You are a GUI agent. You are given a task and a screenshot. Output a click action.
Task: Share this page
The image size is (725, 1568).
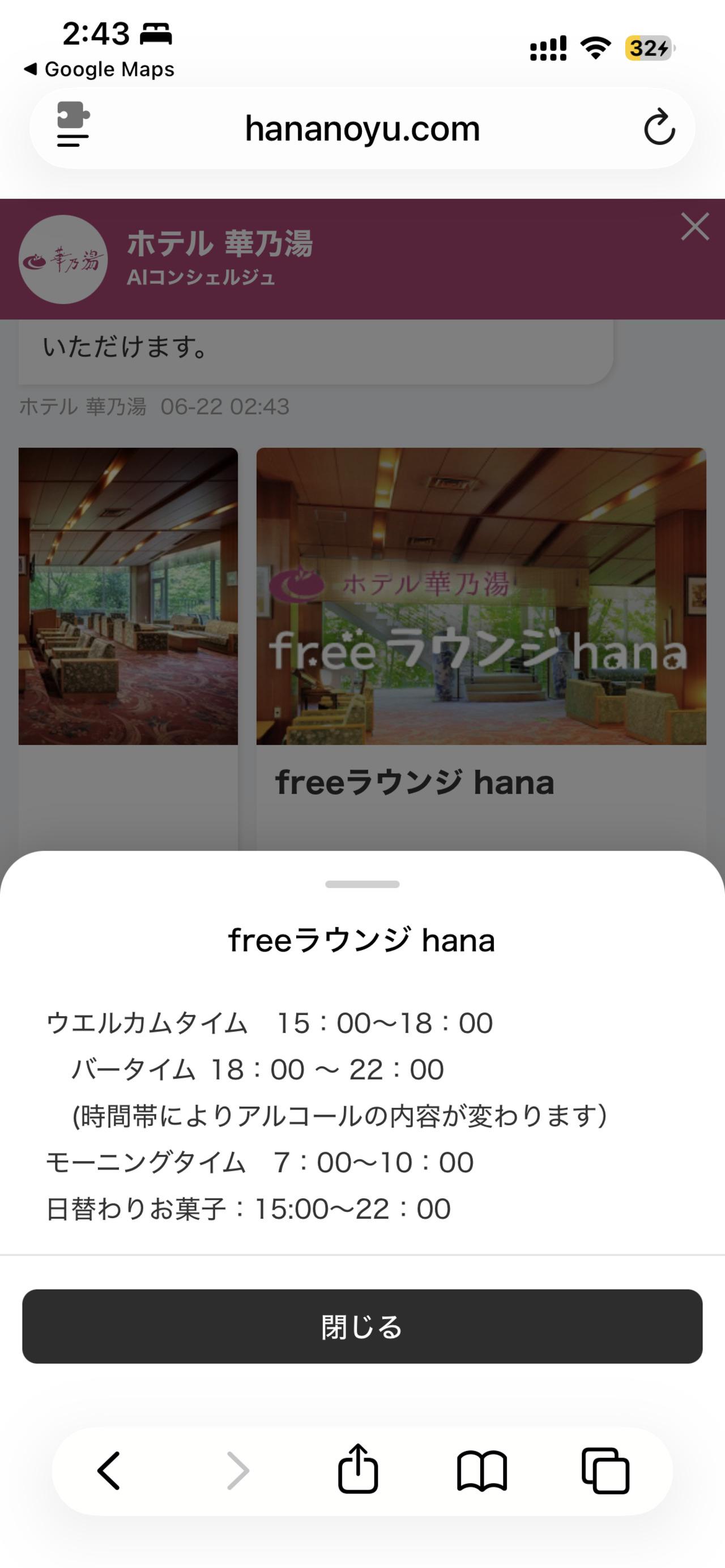[358, 1468]
